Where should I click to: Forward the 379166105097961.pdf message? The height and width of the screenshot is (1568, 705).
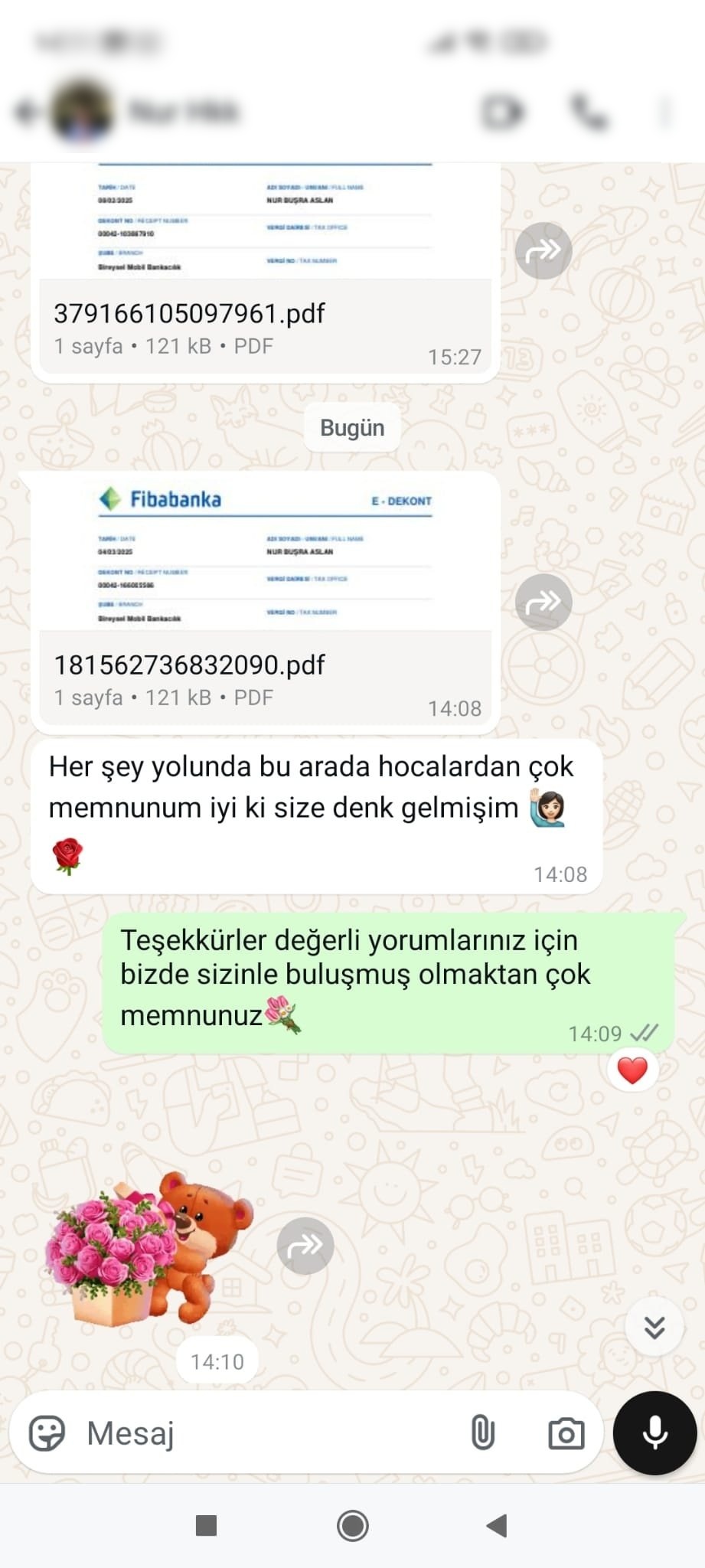543,250
